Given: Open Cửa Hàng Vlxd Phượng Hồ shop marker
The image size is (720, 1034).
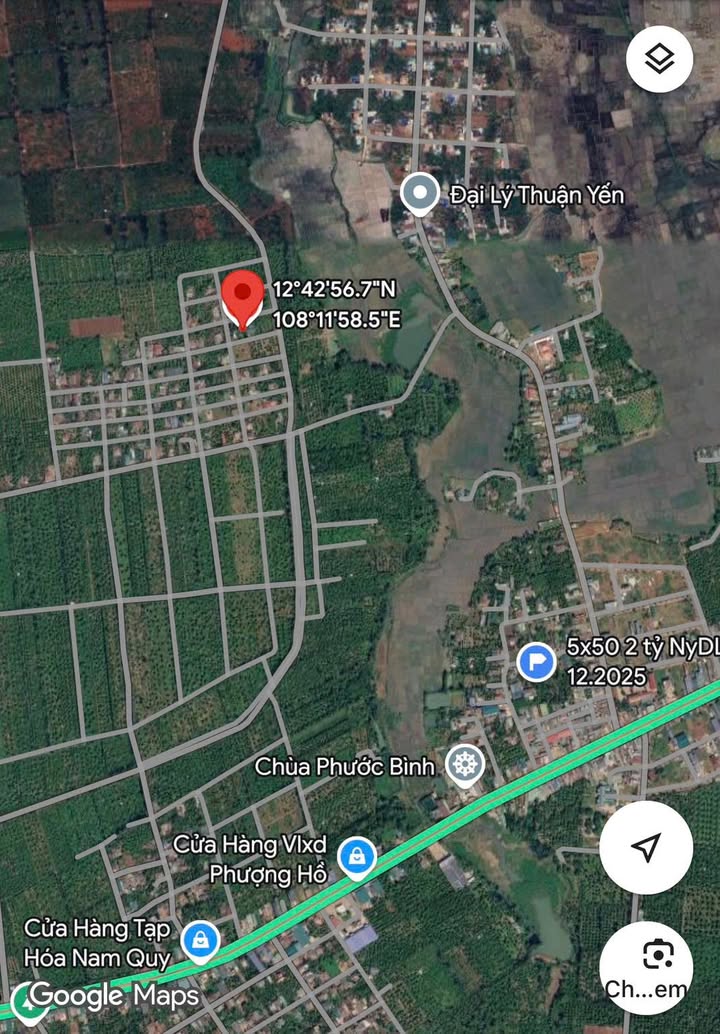Looking at the screenshot, I should [x=355, y=856].
